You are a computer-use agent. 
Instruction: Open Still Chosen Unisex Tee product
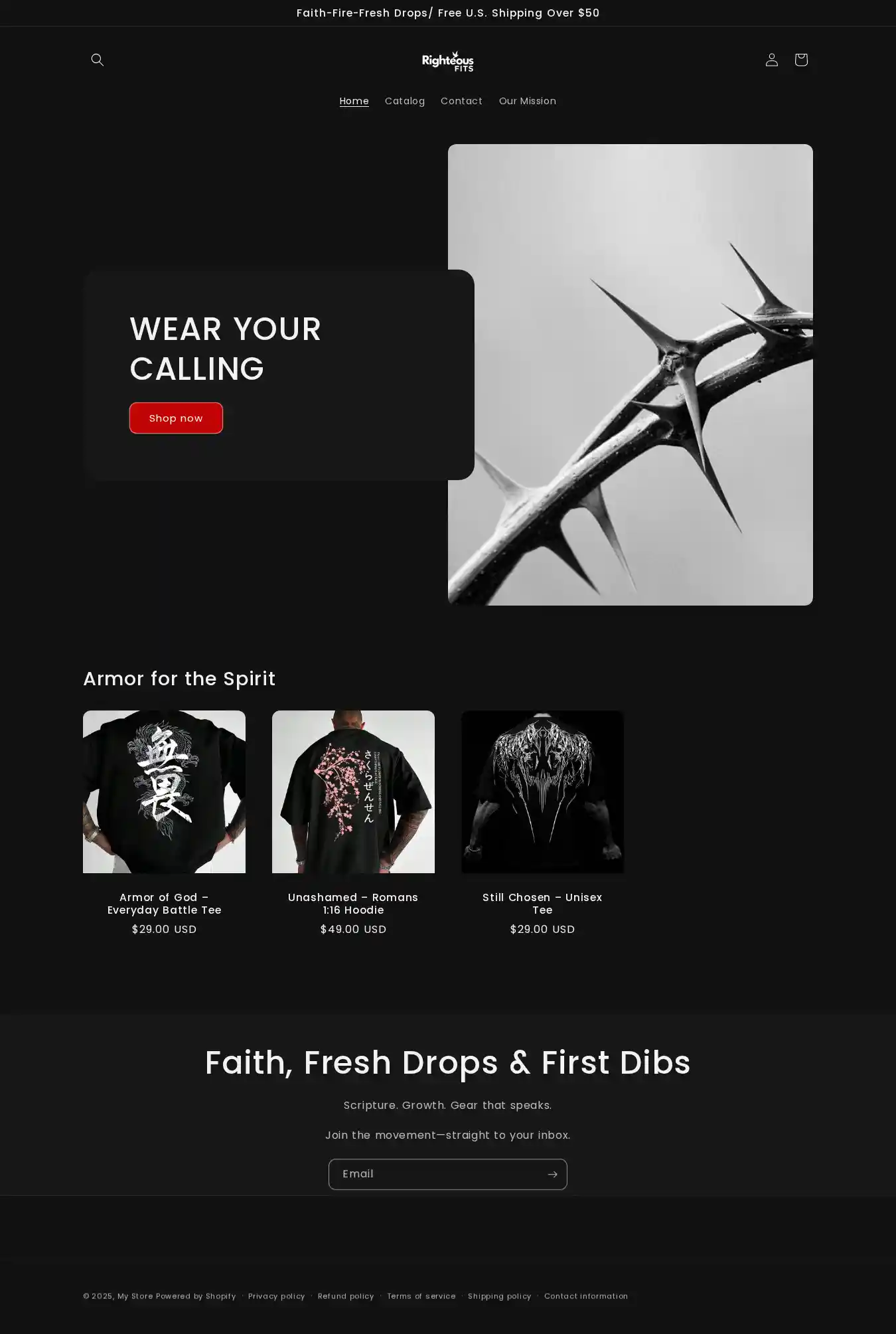(x=542, y=904)
